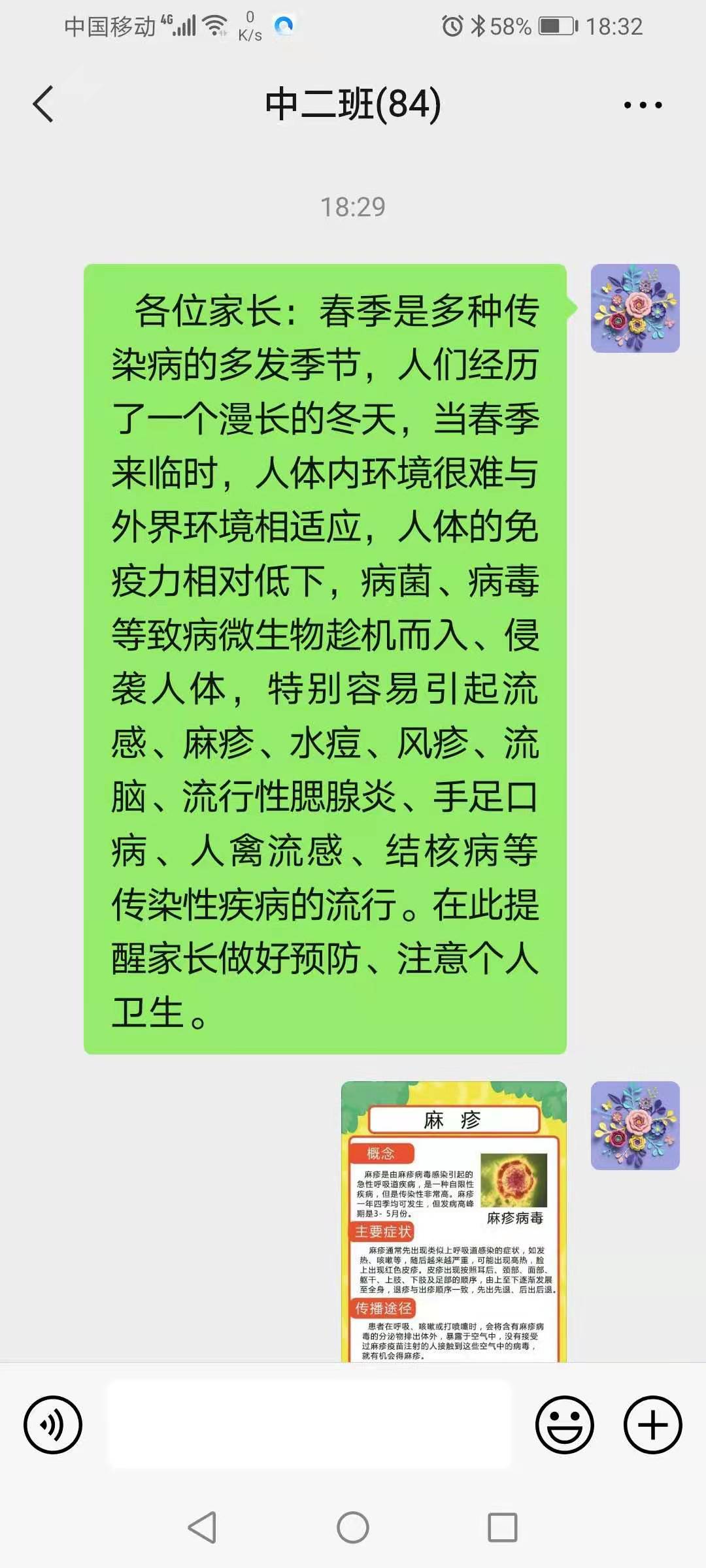706x1568 pixels.
Task: Tap the message text field
Action: coord(309,1425)
